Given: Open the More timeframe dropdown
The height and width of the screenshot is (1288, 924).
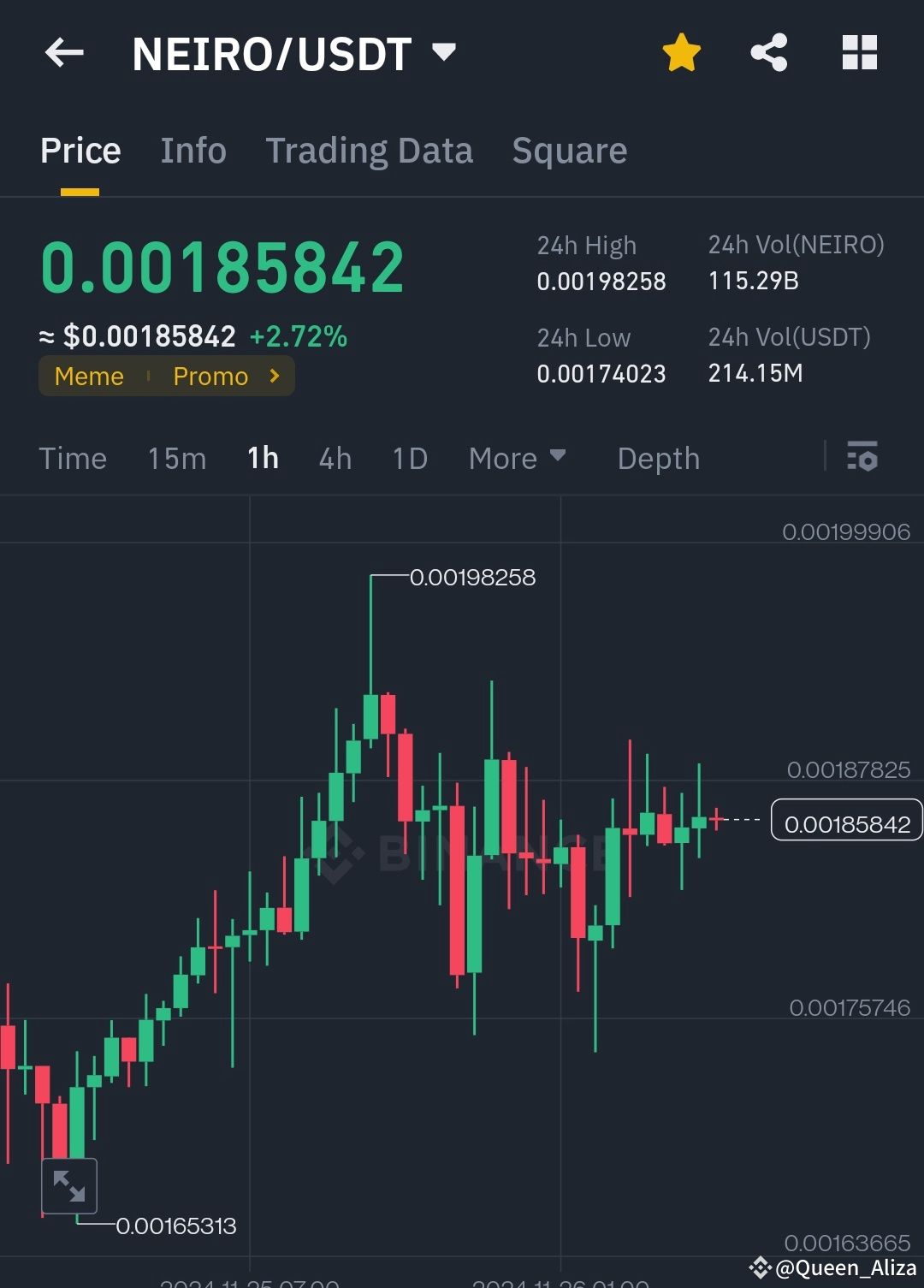Looking at the screenshot, I should 517,458.
